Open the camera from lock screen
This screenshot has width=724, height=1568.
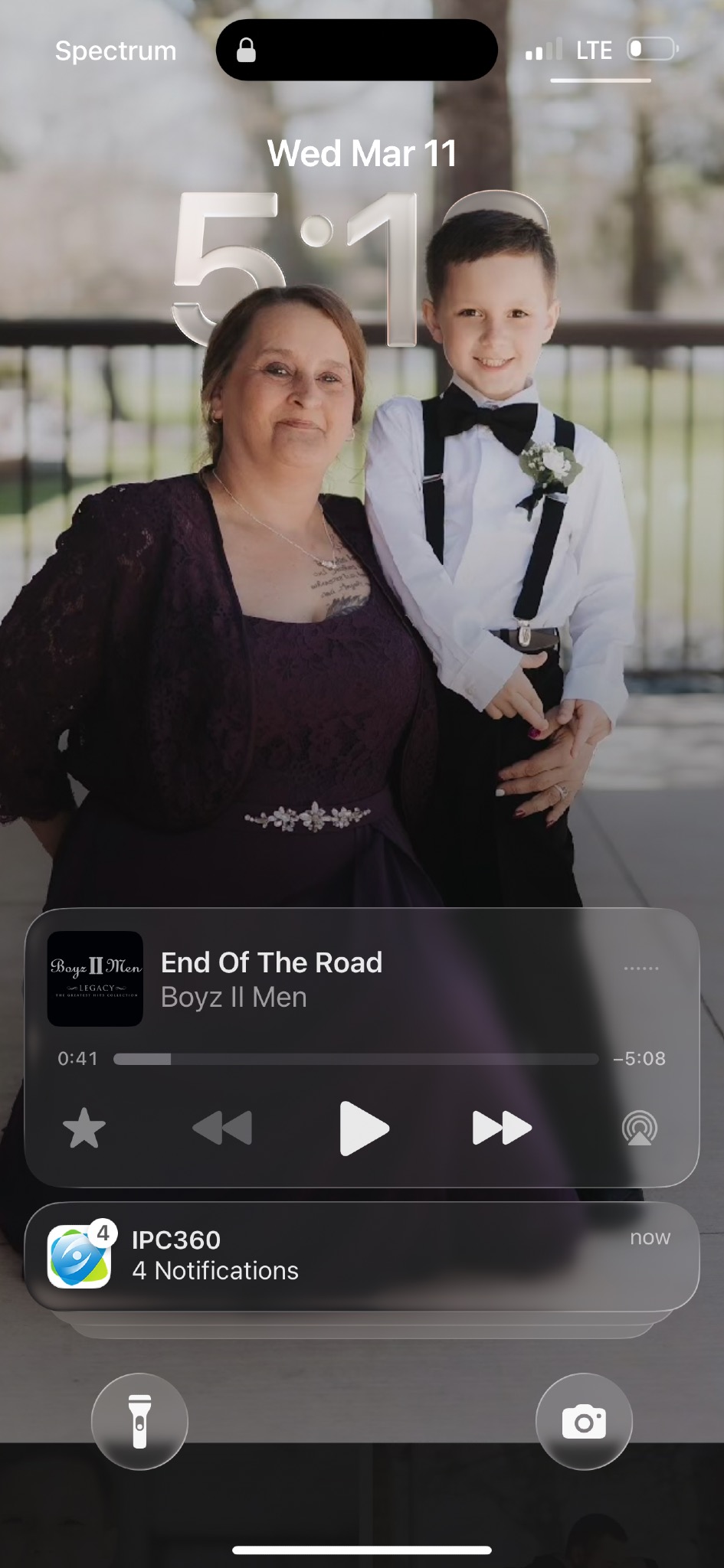tap(584, 1422)
